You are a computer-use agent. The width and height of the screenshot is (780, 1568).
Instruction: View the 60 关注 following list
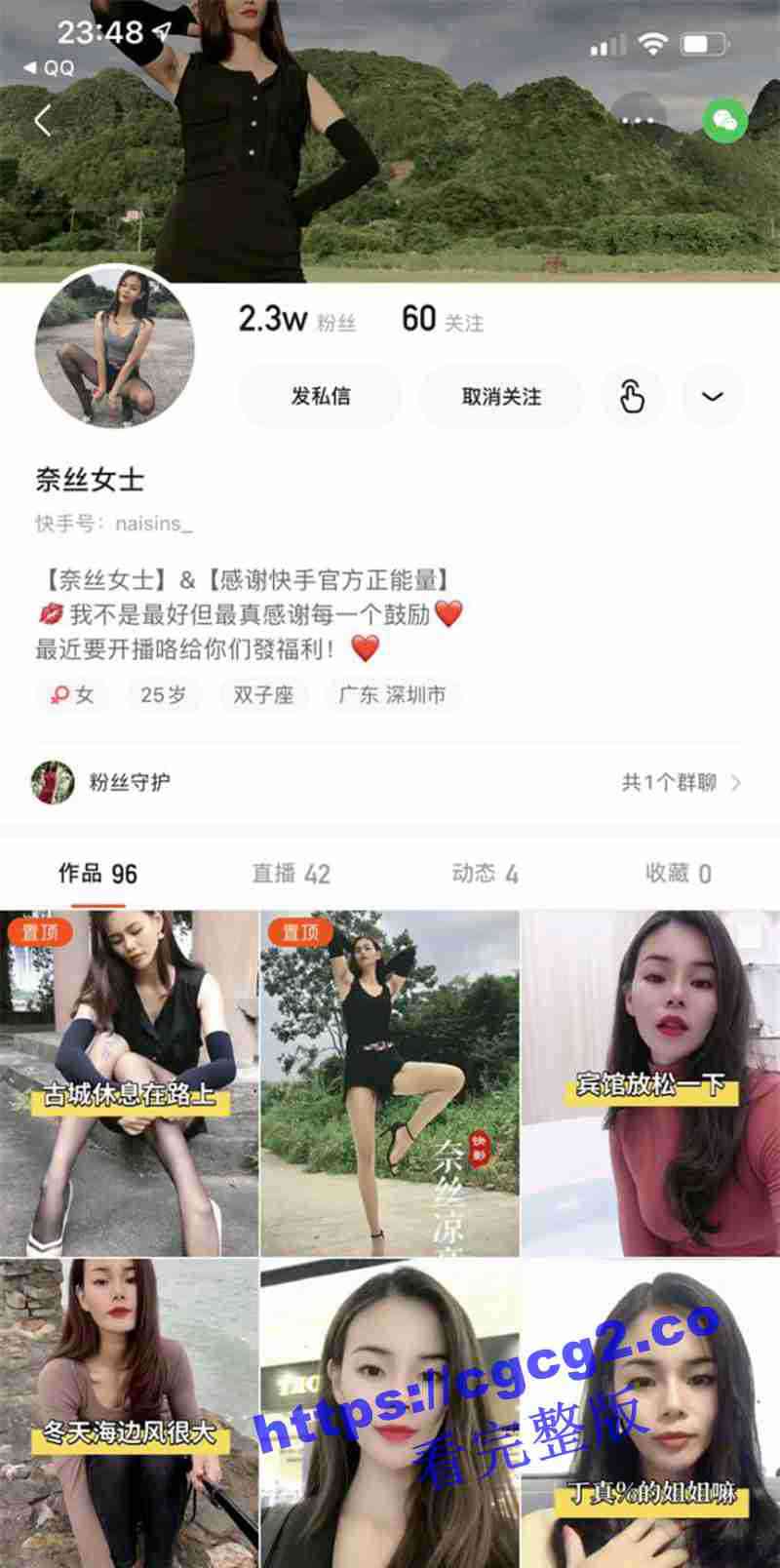[442, 320]
